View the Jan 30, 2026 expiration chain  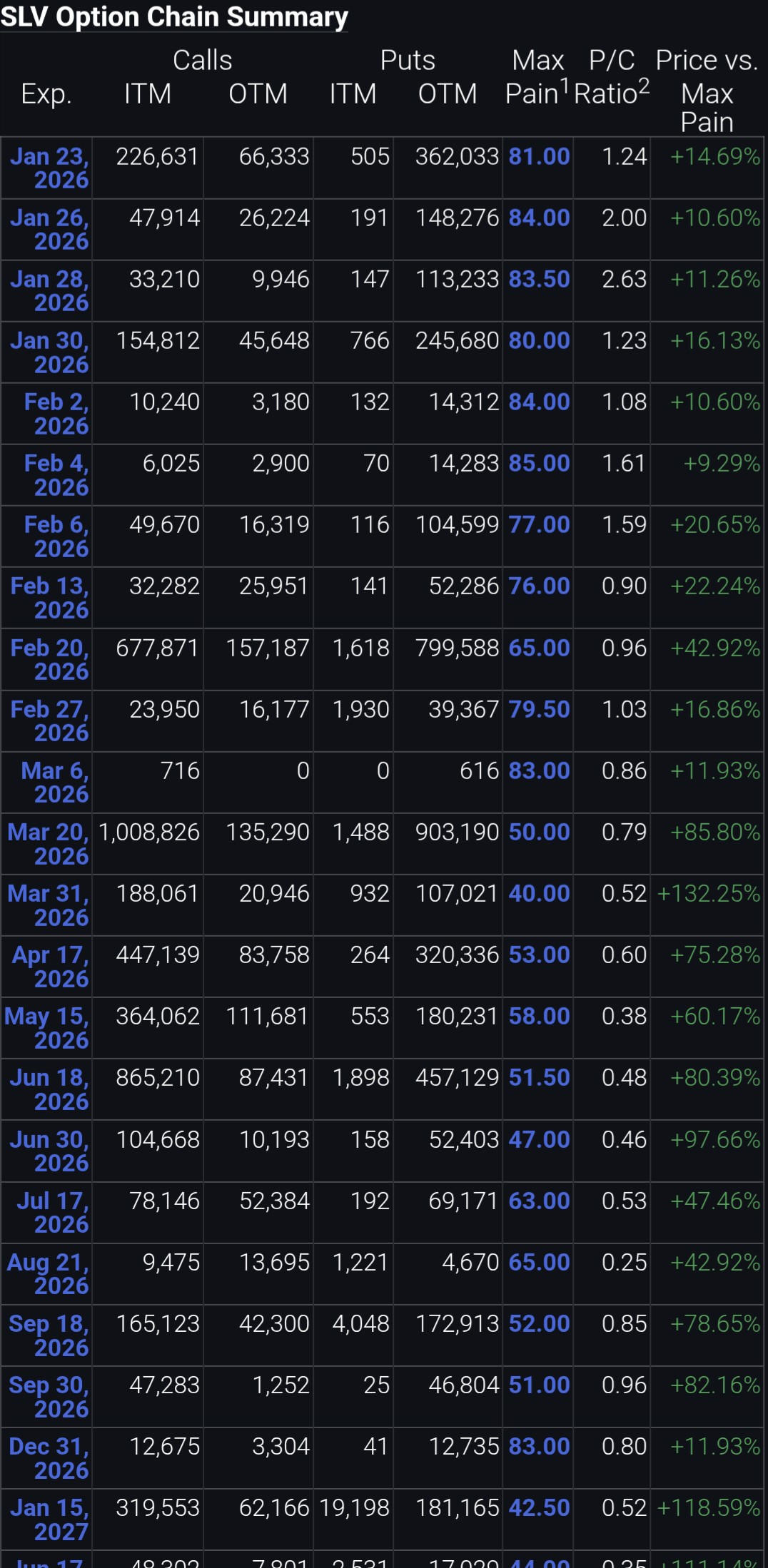point(49,352)
